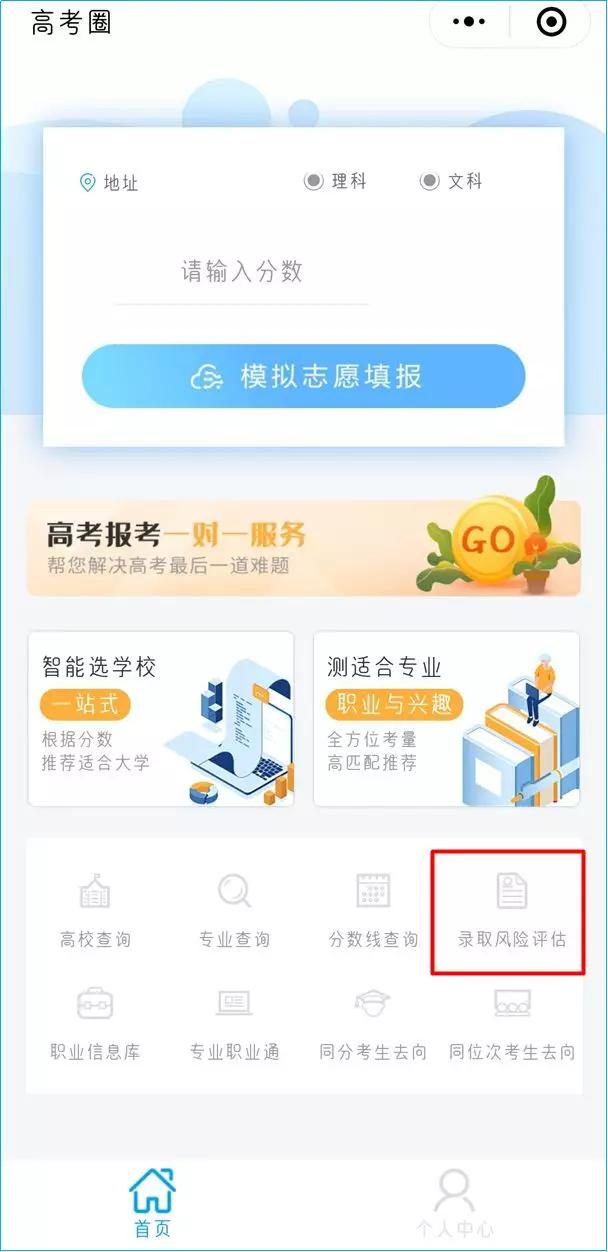Viewport: 608px width, 1252px height.
Task: View 分数线查询
Action: 373,910
